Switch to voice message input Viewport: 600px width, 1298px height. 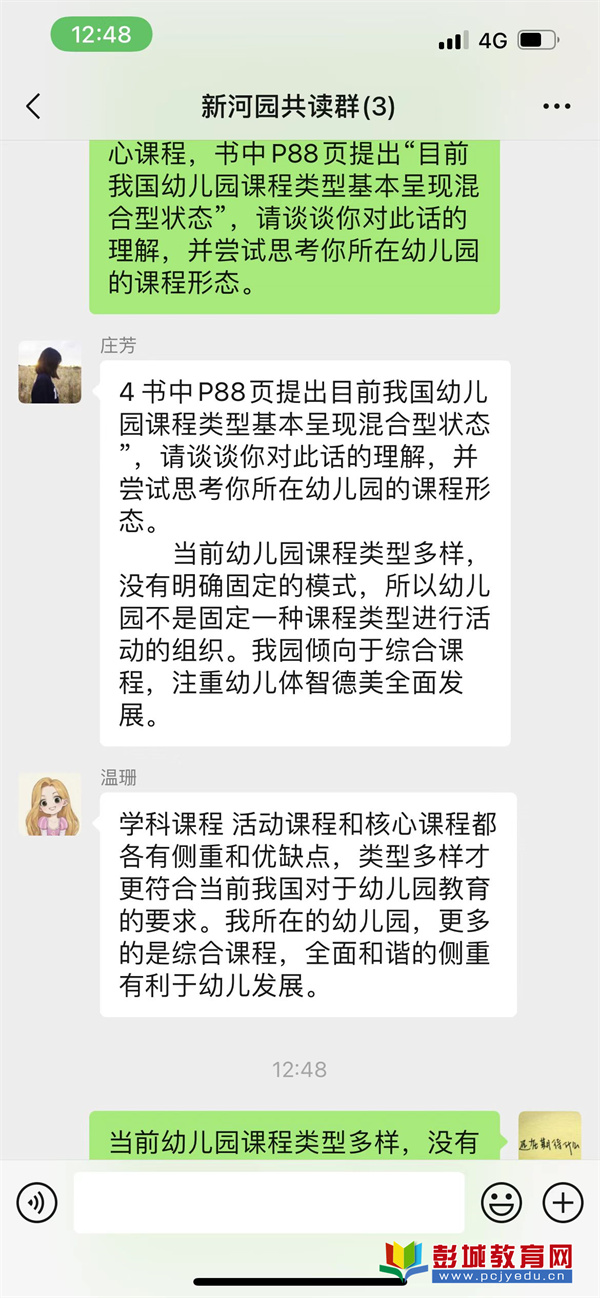[x=37, y=1202]
